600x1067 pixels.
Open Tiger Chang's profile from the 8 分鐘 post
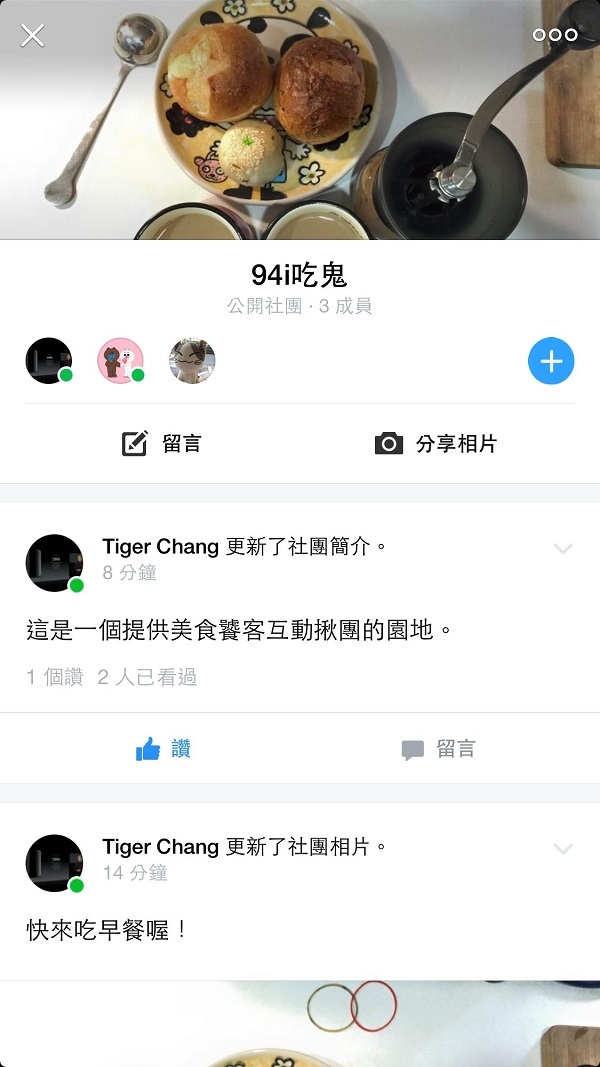click(x=160, y=546)
